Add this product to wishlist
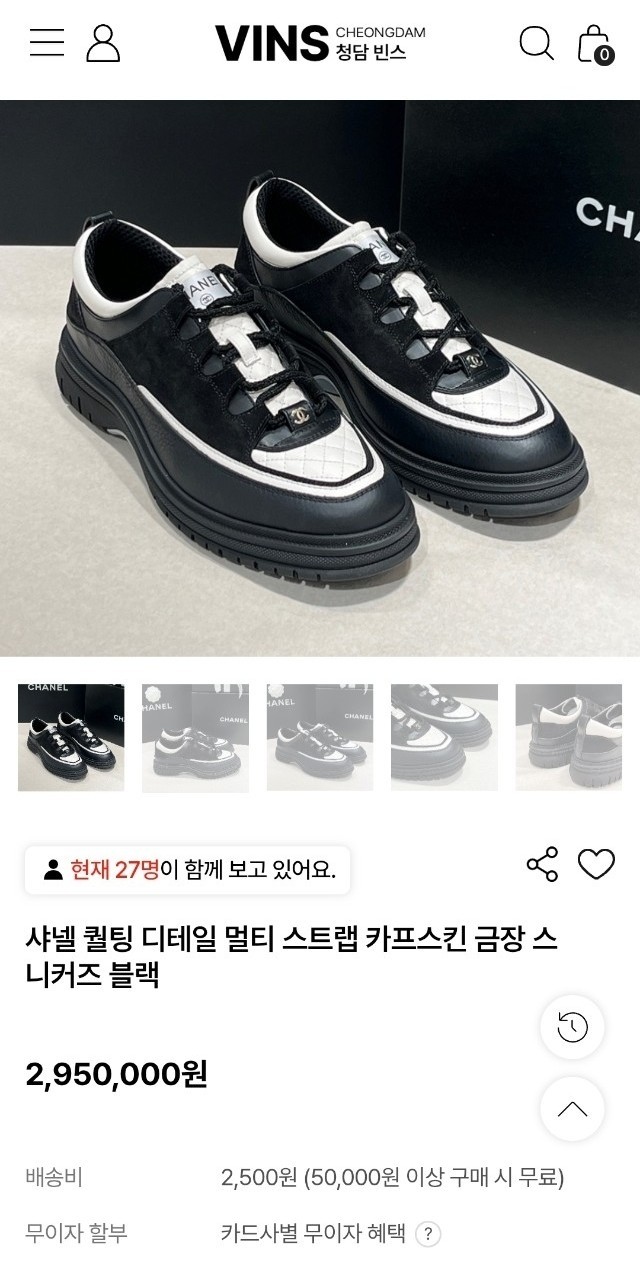The image size is (640, 1263). 597,865
